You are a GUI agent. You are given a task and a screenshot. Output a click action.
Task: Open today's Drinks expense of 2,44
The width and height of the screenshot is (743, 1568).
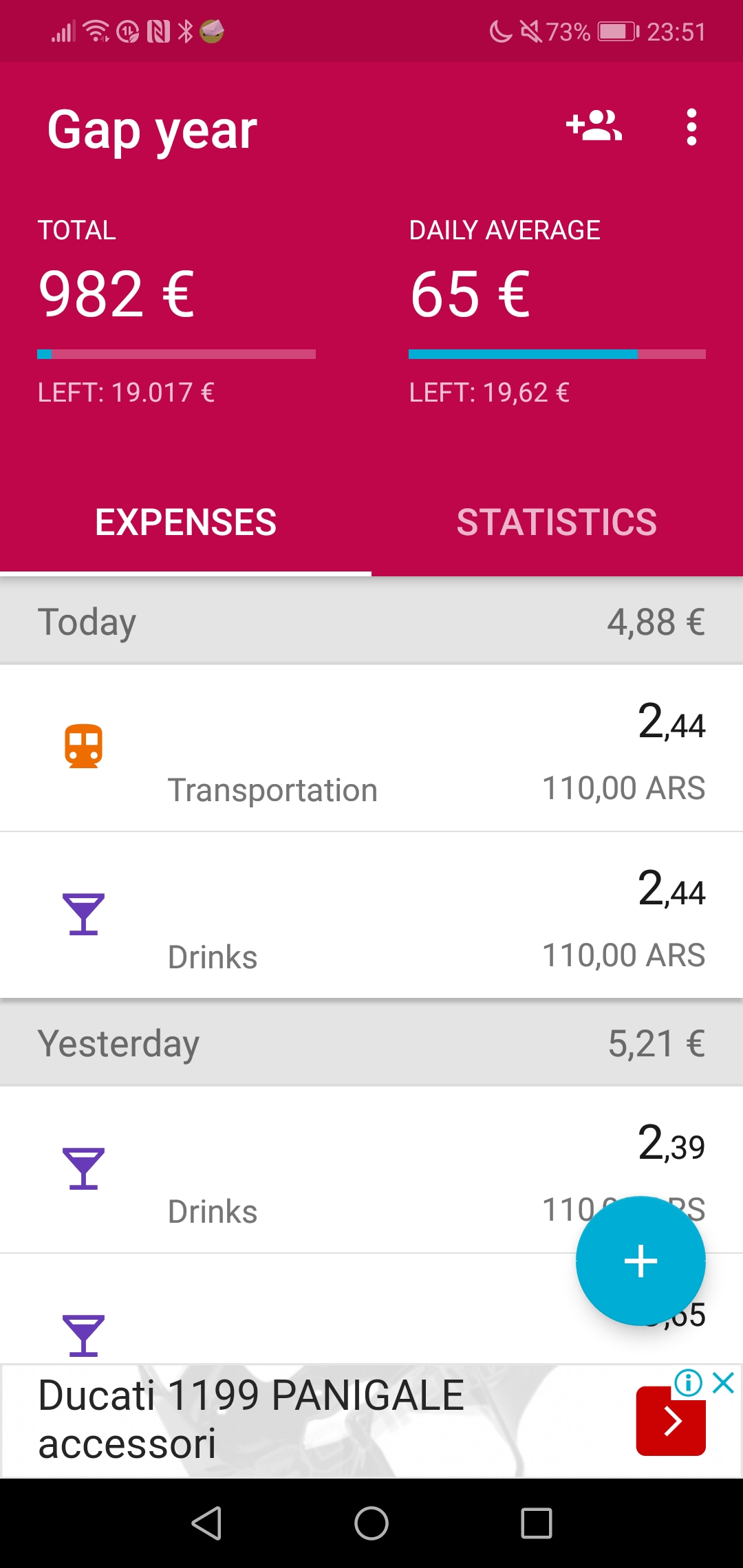pos(371,915)
